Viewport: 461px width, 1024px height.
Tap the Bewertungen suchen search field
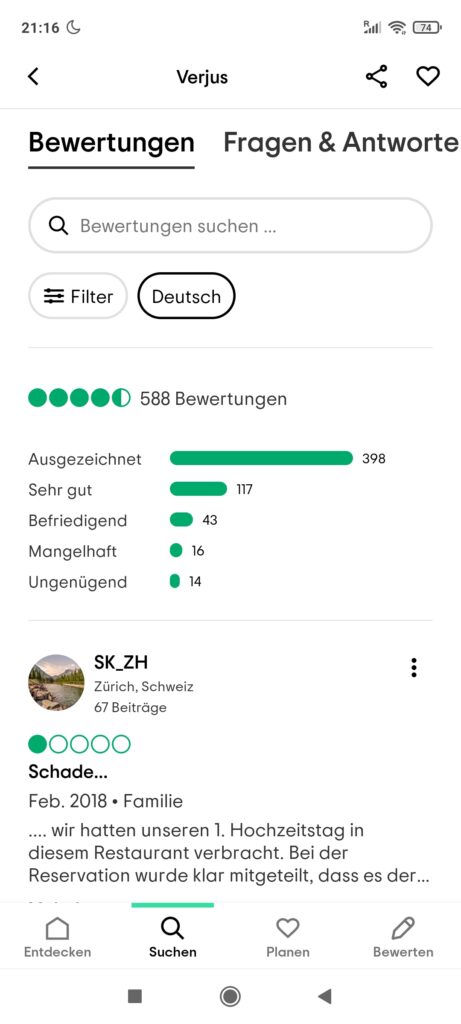click(230, 226)
